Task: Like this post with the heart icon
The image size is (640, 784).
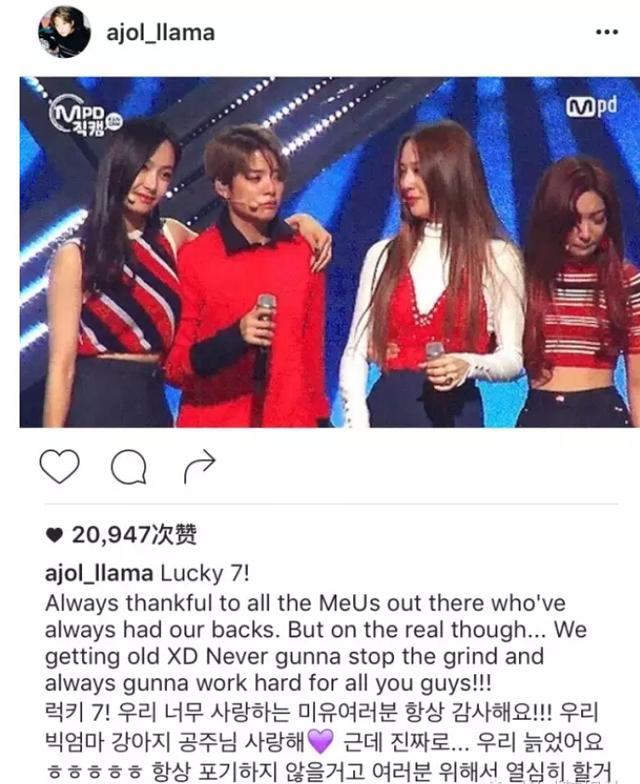Action: pos(59,466)
